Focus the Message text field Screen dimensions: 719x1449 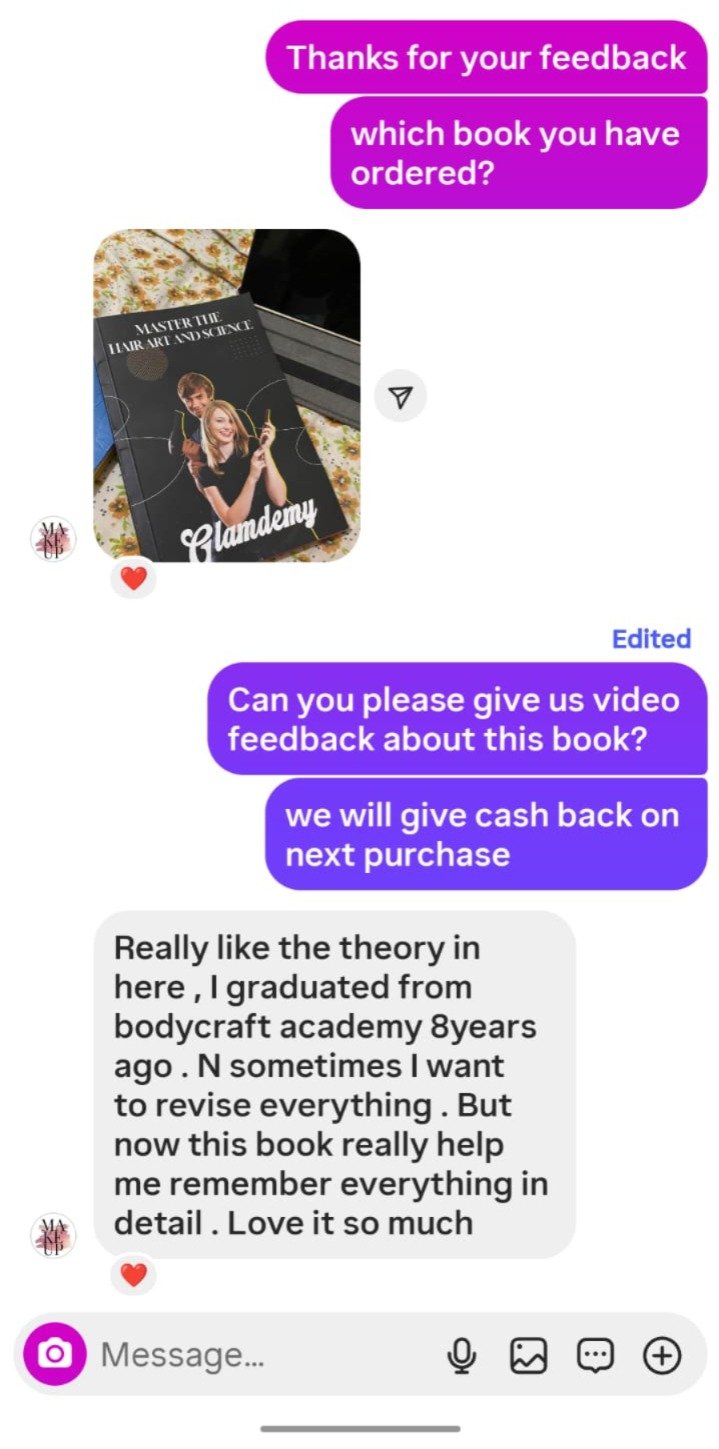[x=260, y=1355]
